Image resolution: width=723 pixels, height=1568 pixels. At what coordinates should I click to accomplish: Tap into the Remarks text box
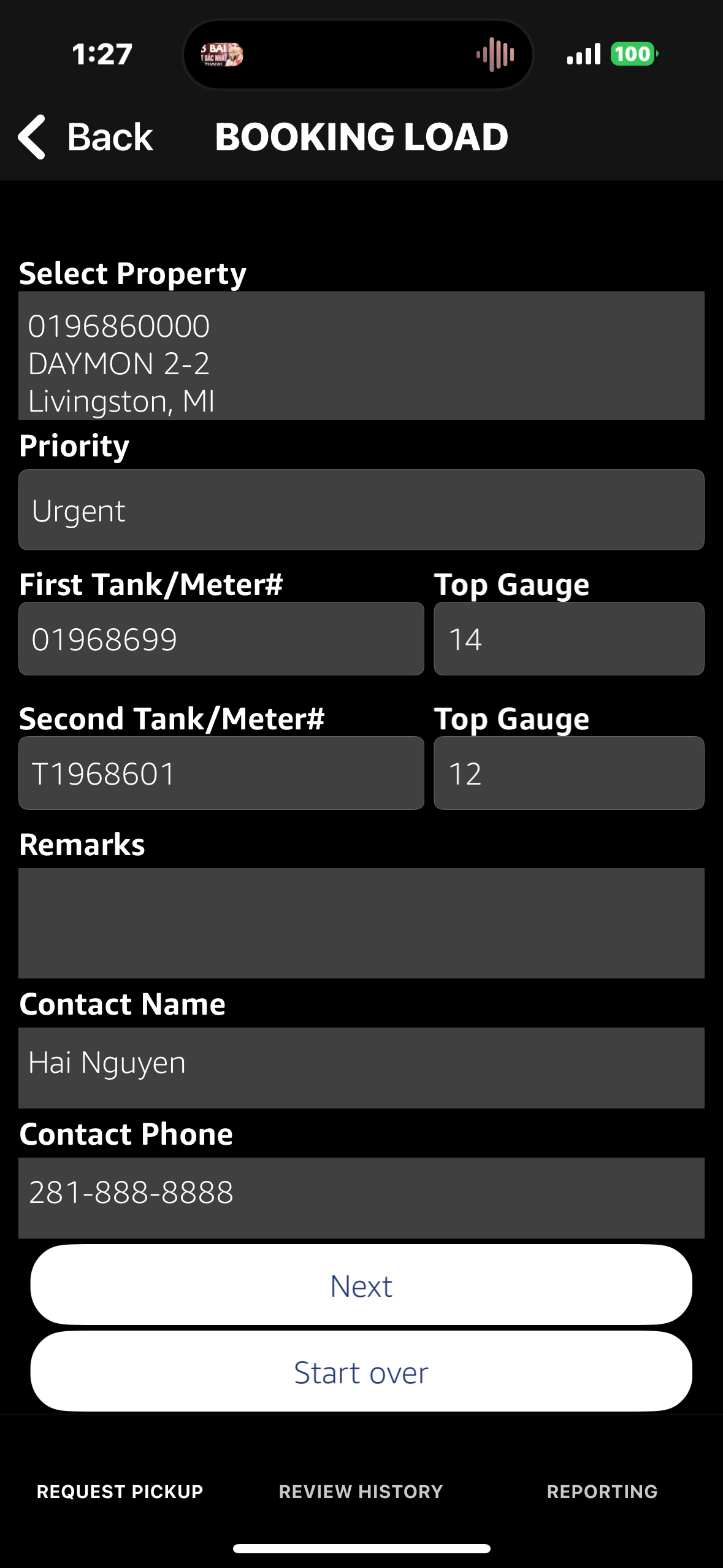(x=361, y=923)
